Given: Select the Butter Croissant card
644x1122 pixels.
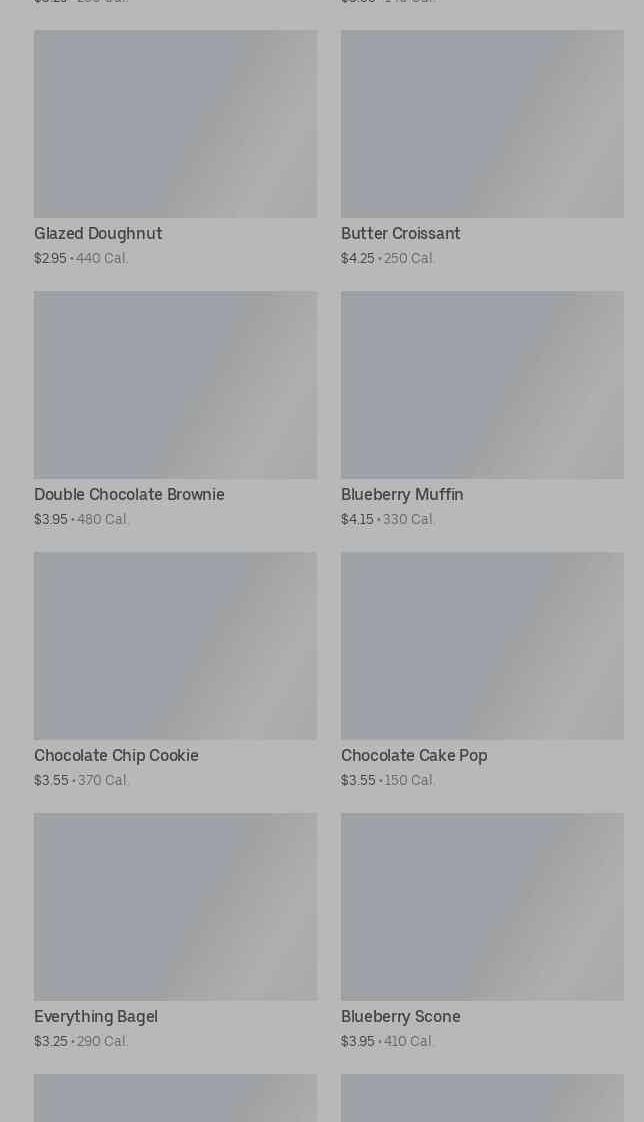Looking at the screenshot, I should coord(482,124).
